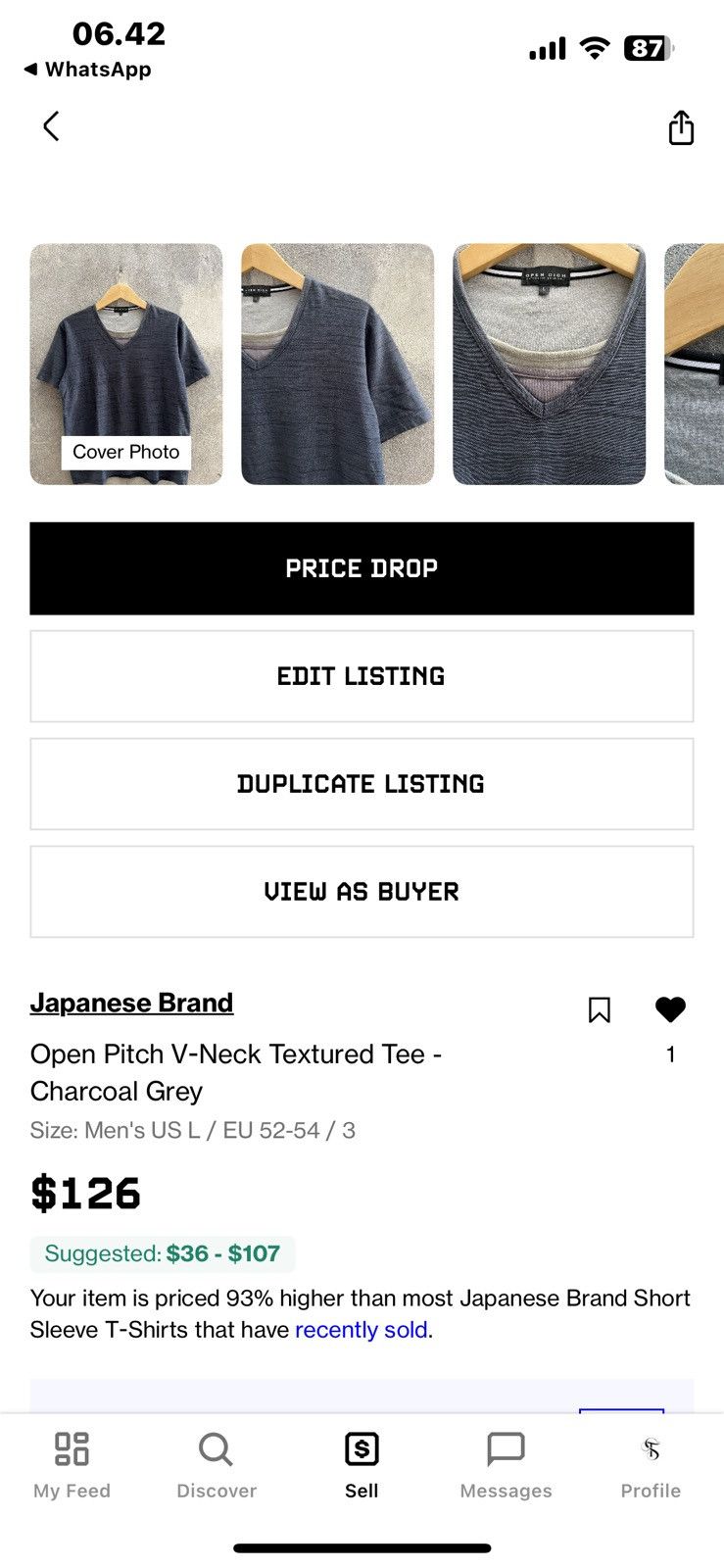Switch to the Discover tab
This screenshot has height=1568, width=724.
coord(217,1465)
